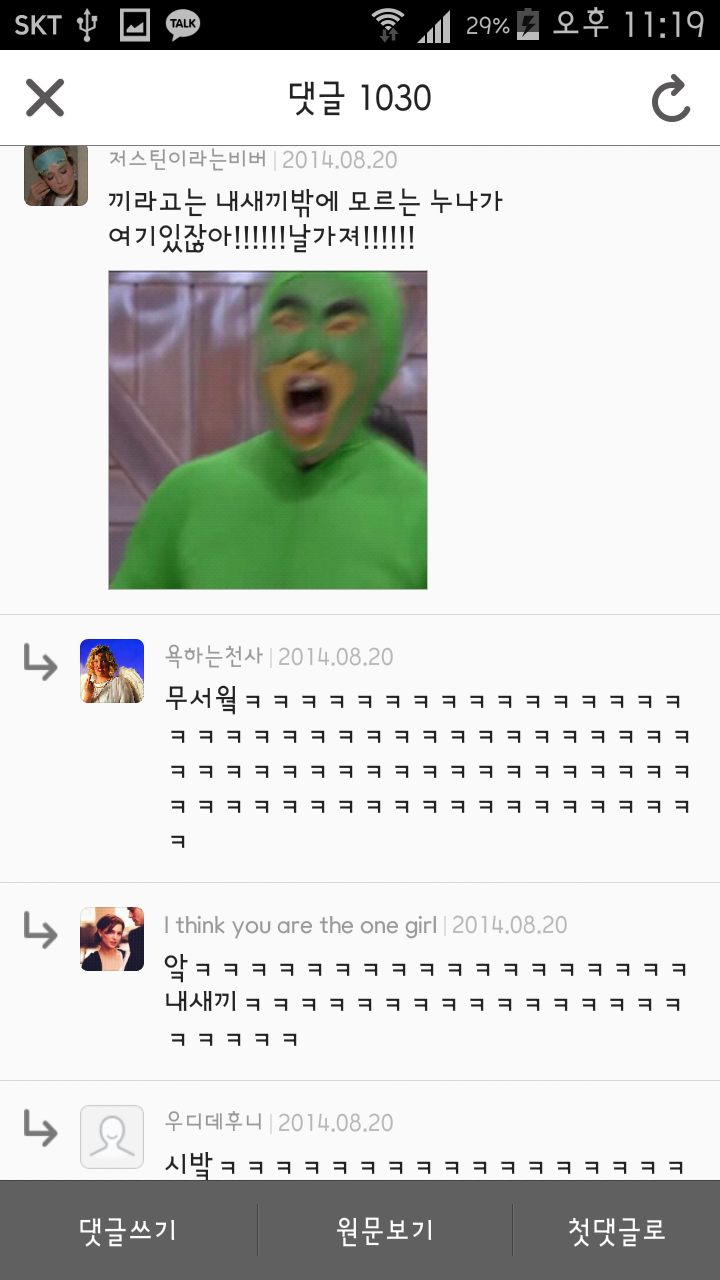The image size is (720, 1280).
Task: Open 우디데후니's default profile avatar
Action: pos(112,1137)
